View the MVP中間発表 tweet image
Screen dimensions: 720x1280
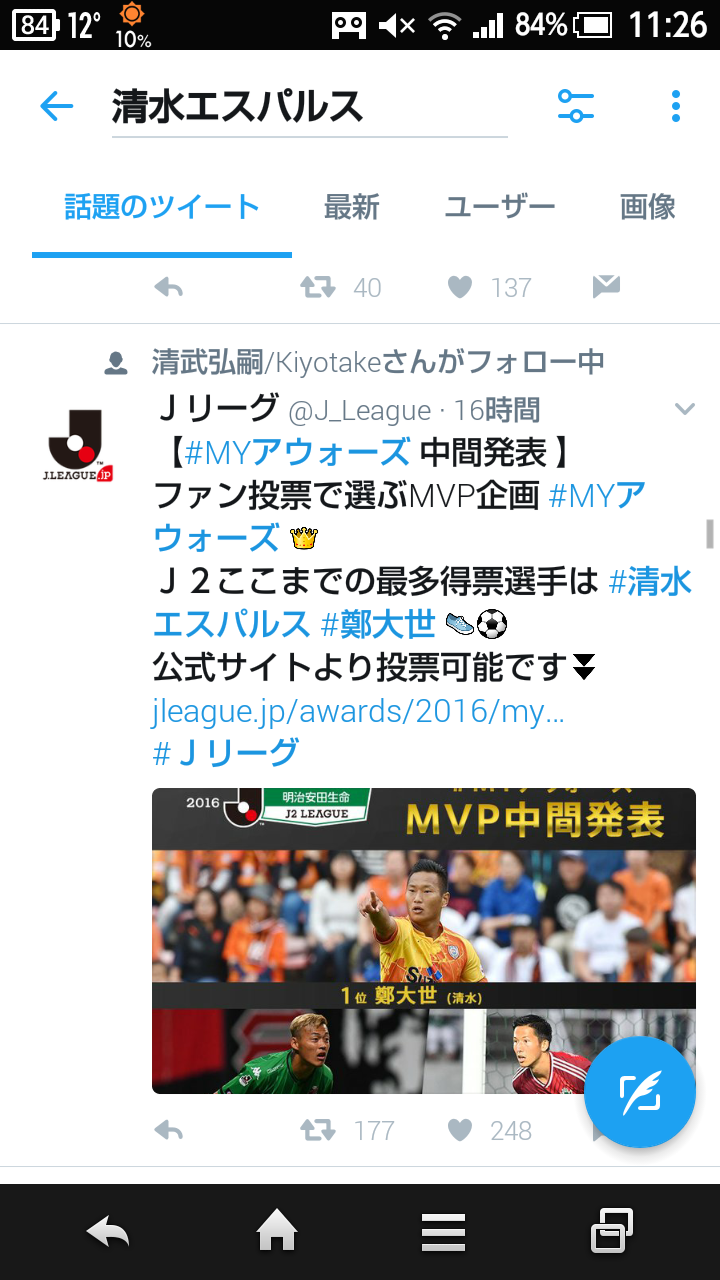[x=423, y=940]
